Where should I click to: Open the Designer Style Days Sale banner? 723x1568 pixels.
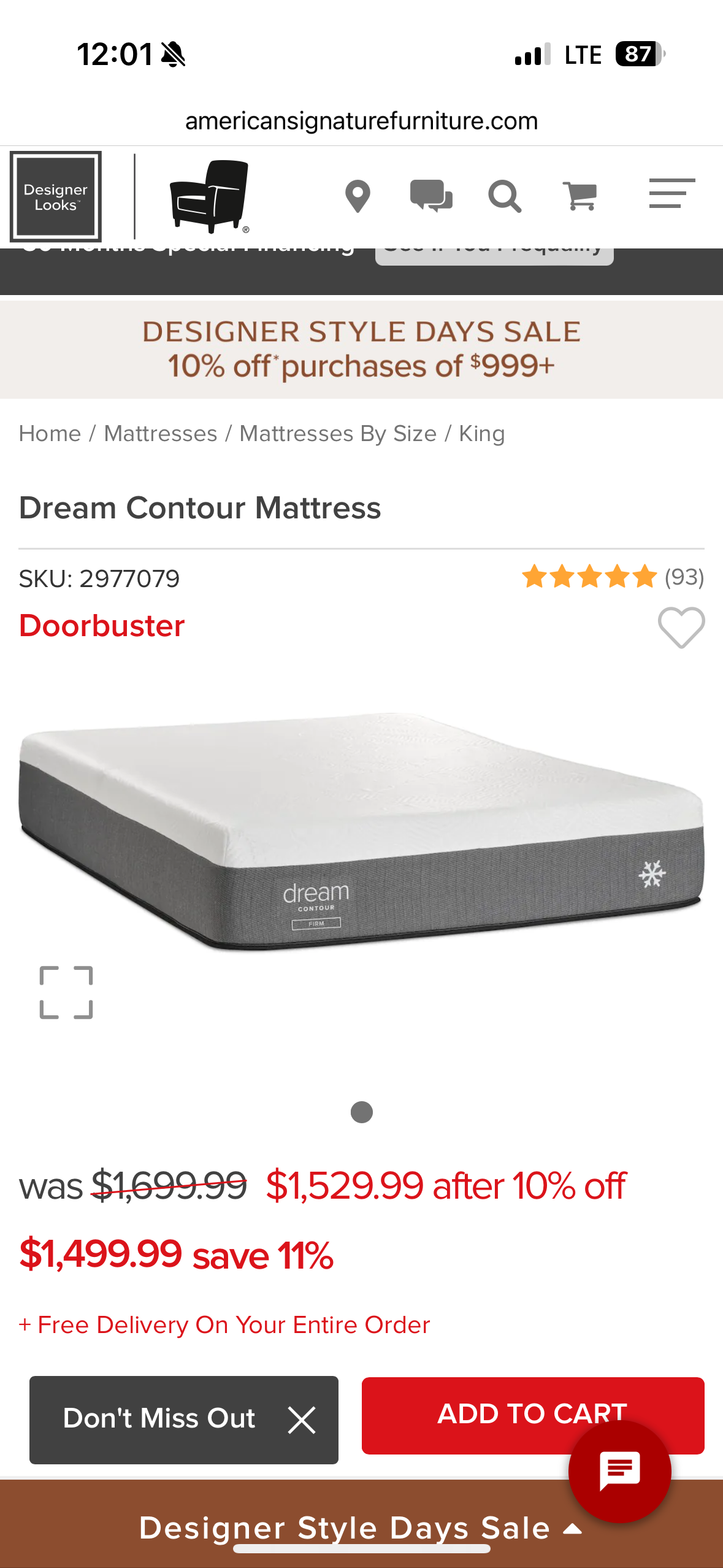click(x=361, y=349)
